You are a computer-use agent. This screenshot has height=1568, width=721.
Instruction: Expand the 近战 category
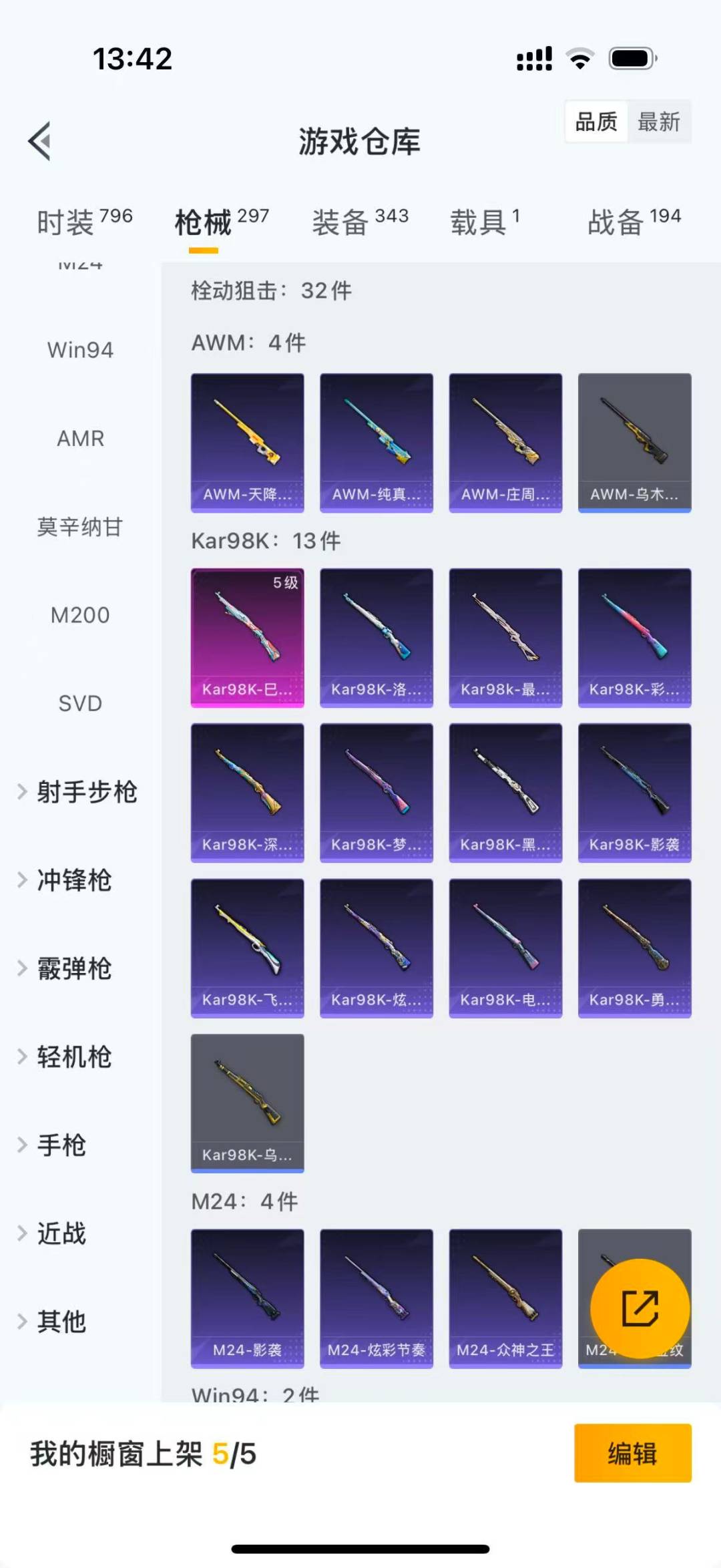[61, 1234]
